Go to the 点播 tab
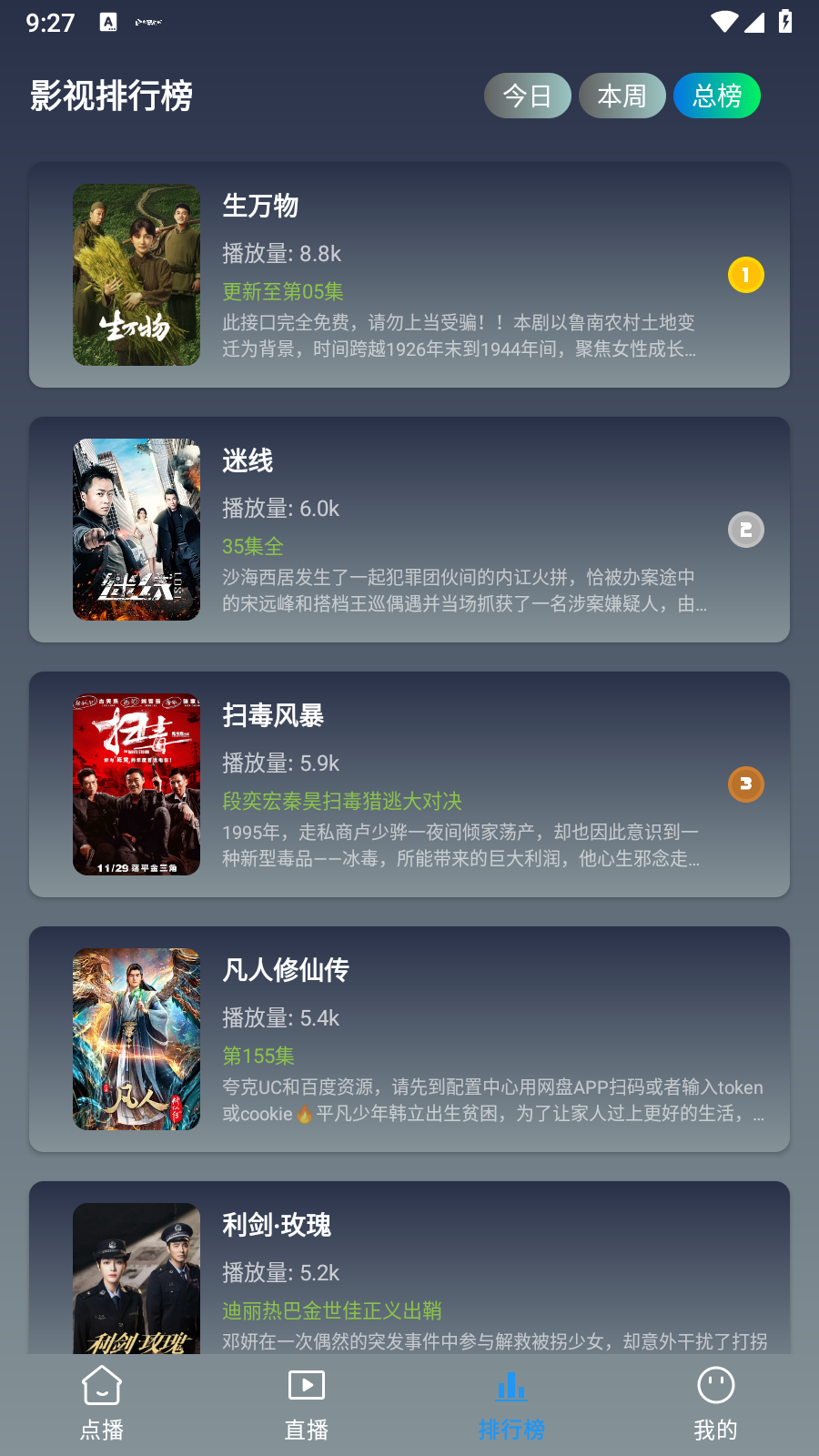 (x=102, y=1403)
